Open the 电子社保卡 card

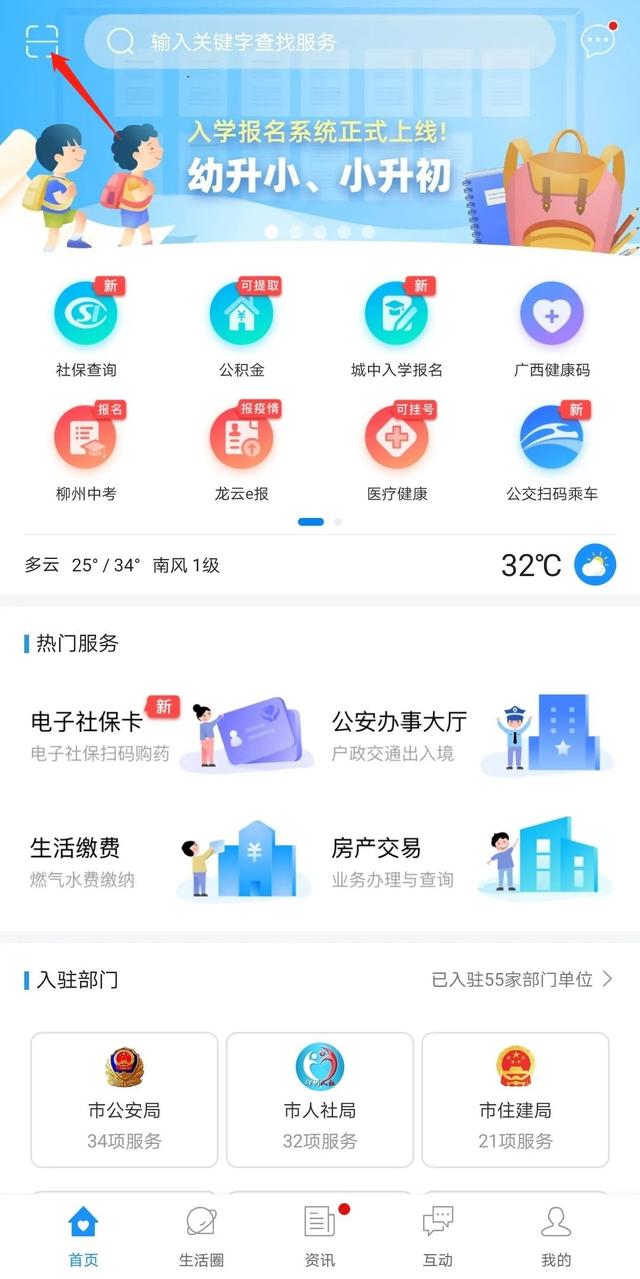(x=165, y=736)
